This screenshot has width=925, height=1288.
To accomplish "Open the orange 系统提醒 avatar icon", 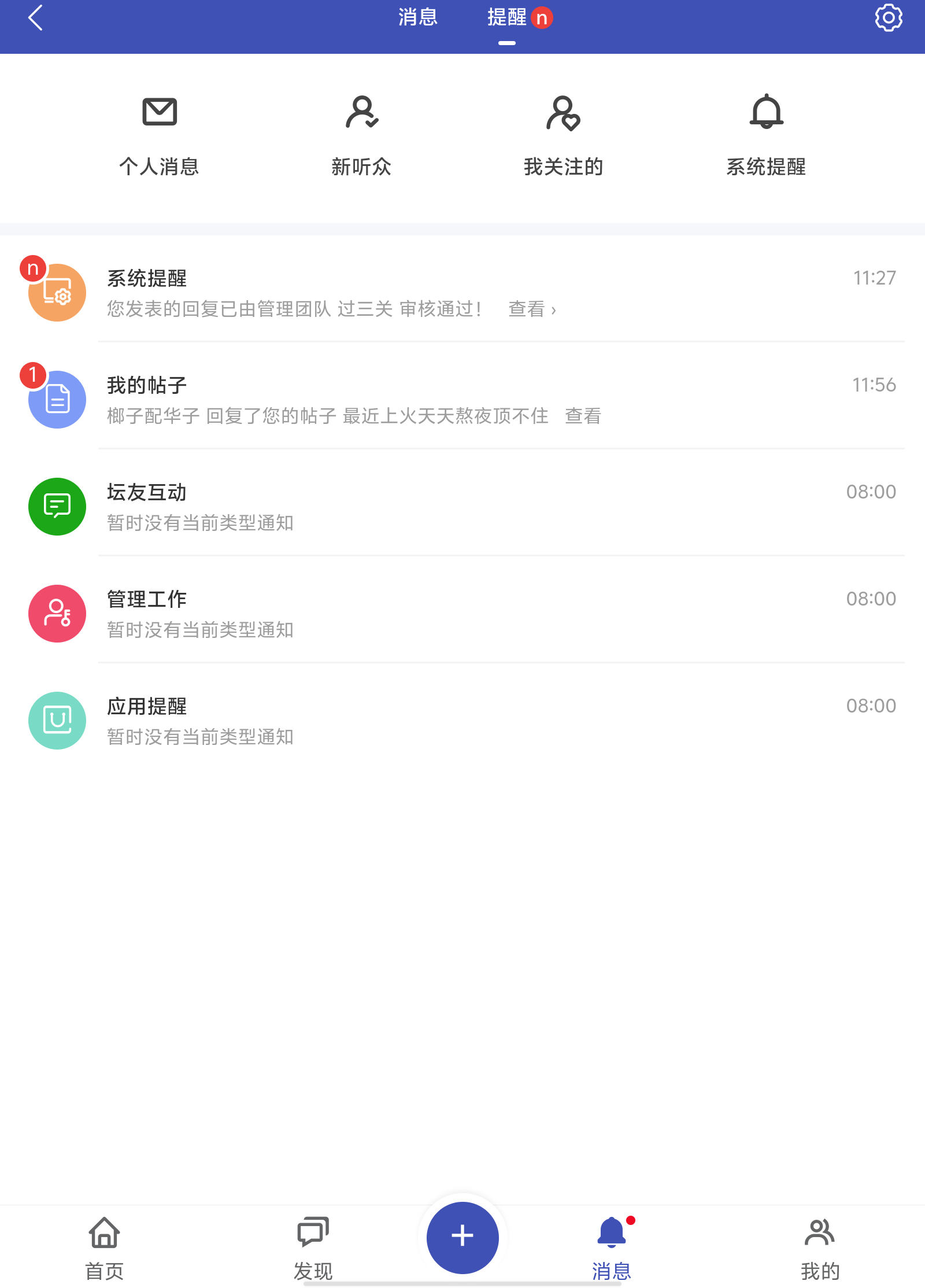I will 56,292.
